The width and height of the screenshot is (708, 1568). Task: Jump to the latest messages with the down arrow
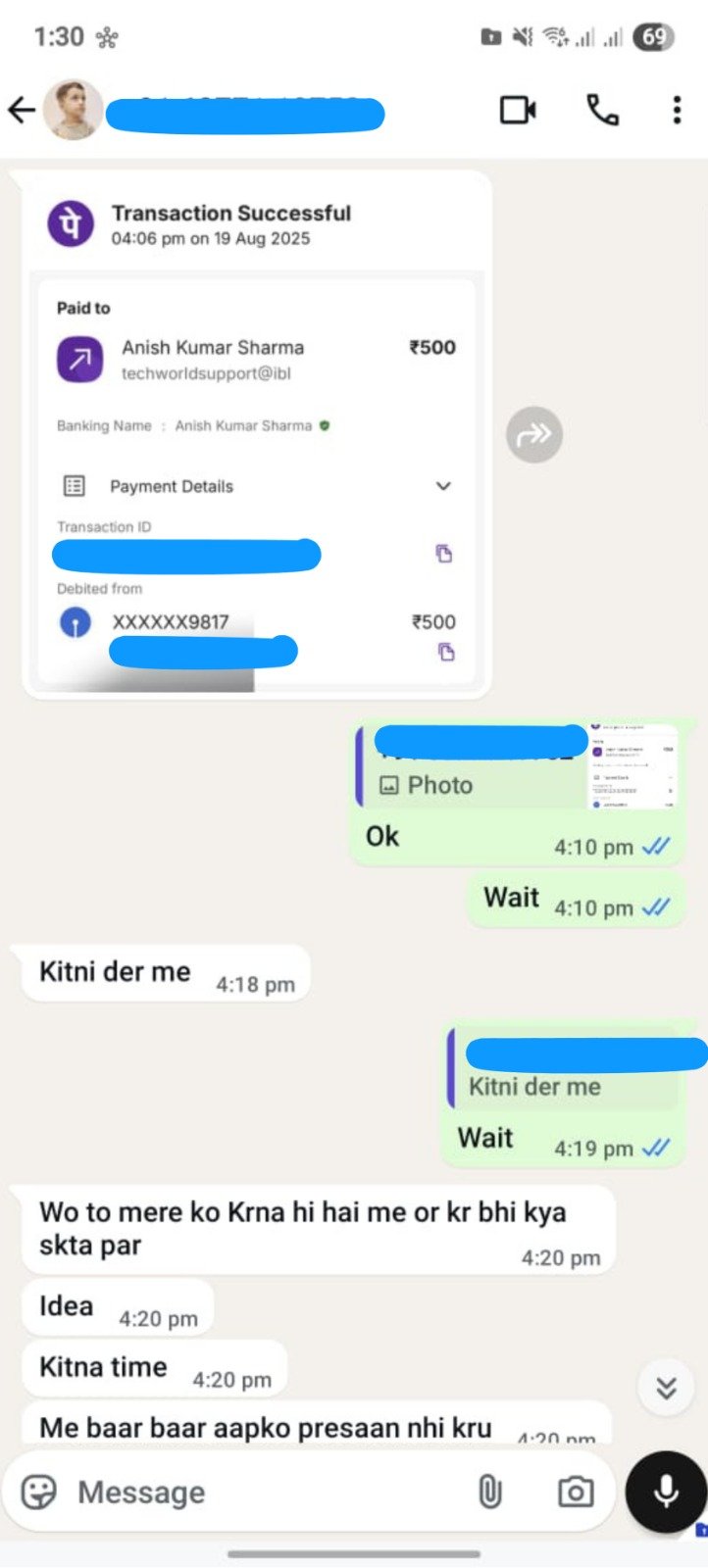pos(666,1387)
